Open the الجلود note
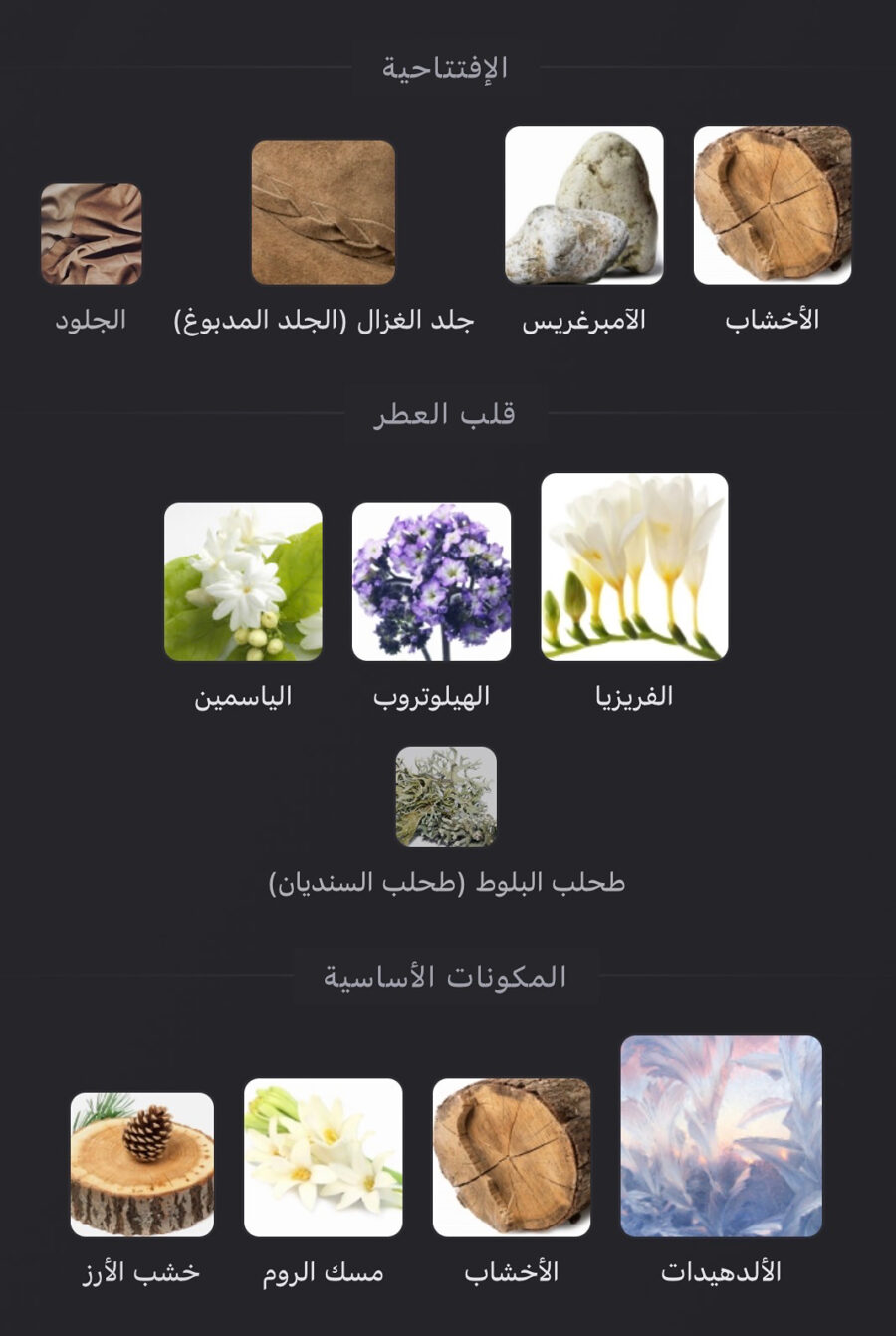This screenshot has width=896, height=1336. (92, 234)
